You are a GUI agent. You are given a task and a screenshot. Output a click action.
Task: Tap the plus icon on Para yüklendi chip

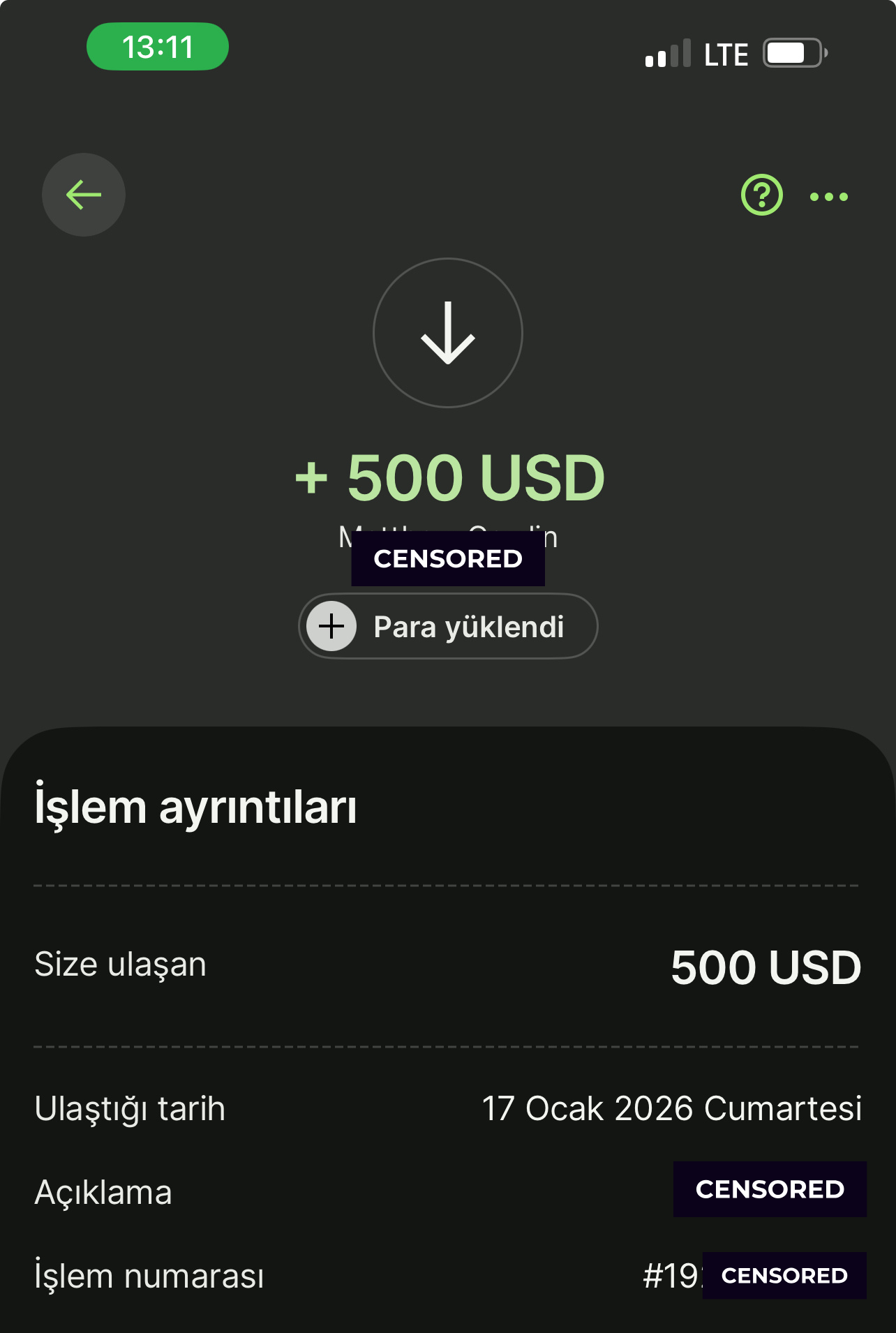[331, 626]
